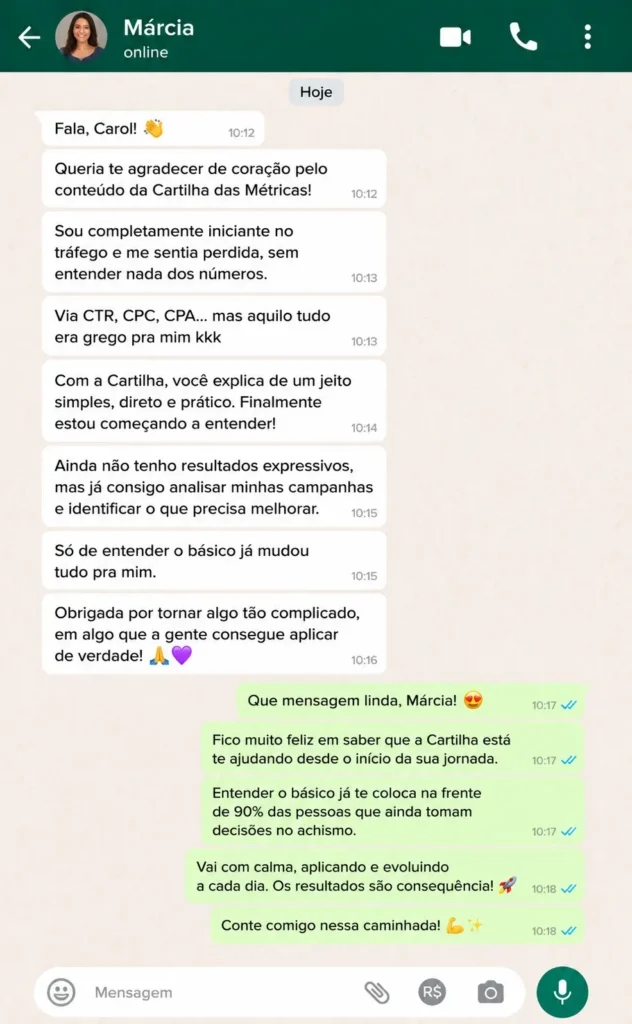Tap the Mensagem text field

click(222, 992)
